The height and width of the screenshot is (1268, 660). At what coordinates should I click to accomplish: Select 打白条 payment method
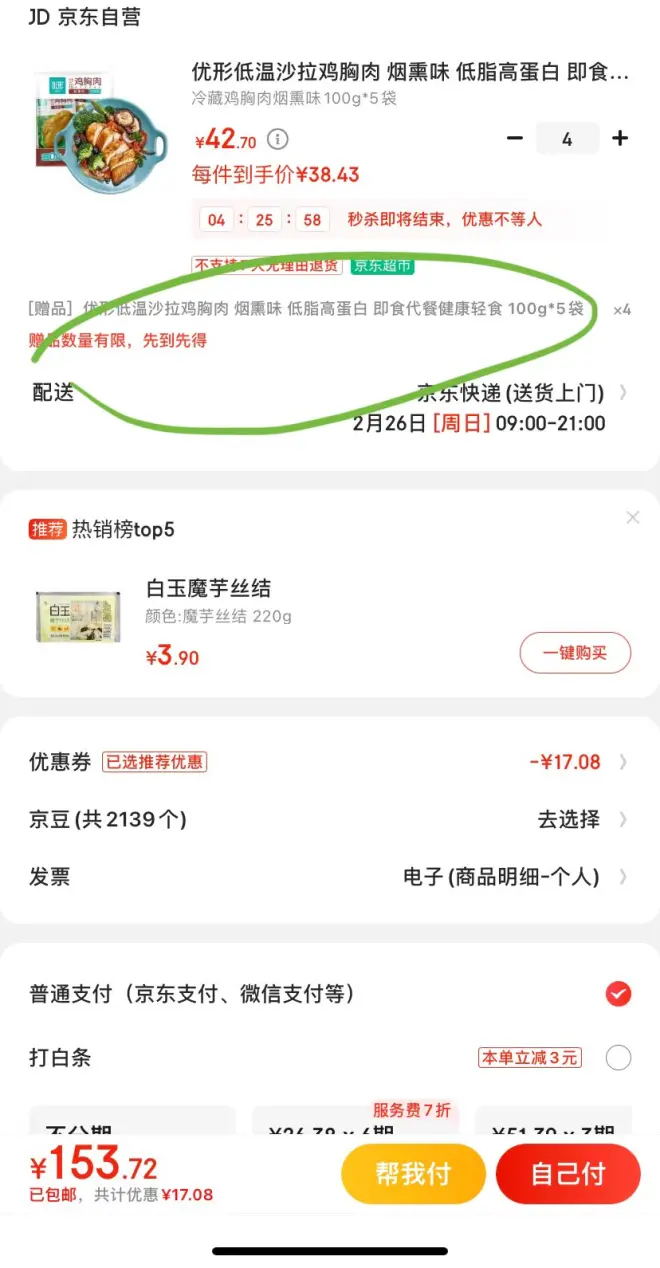click(618, 1057)
